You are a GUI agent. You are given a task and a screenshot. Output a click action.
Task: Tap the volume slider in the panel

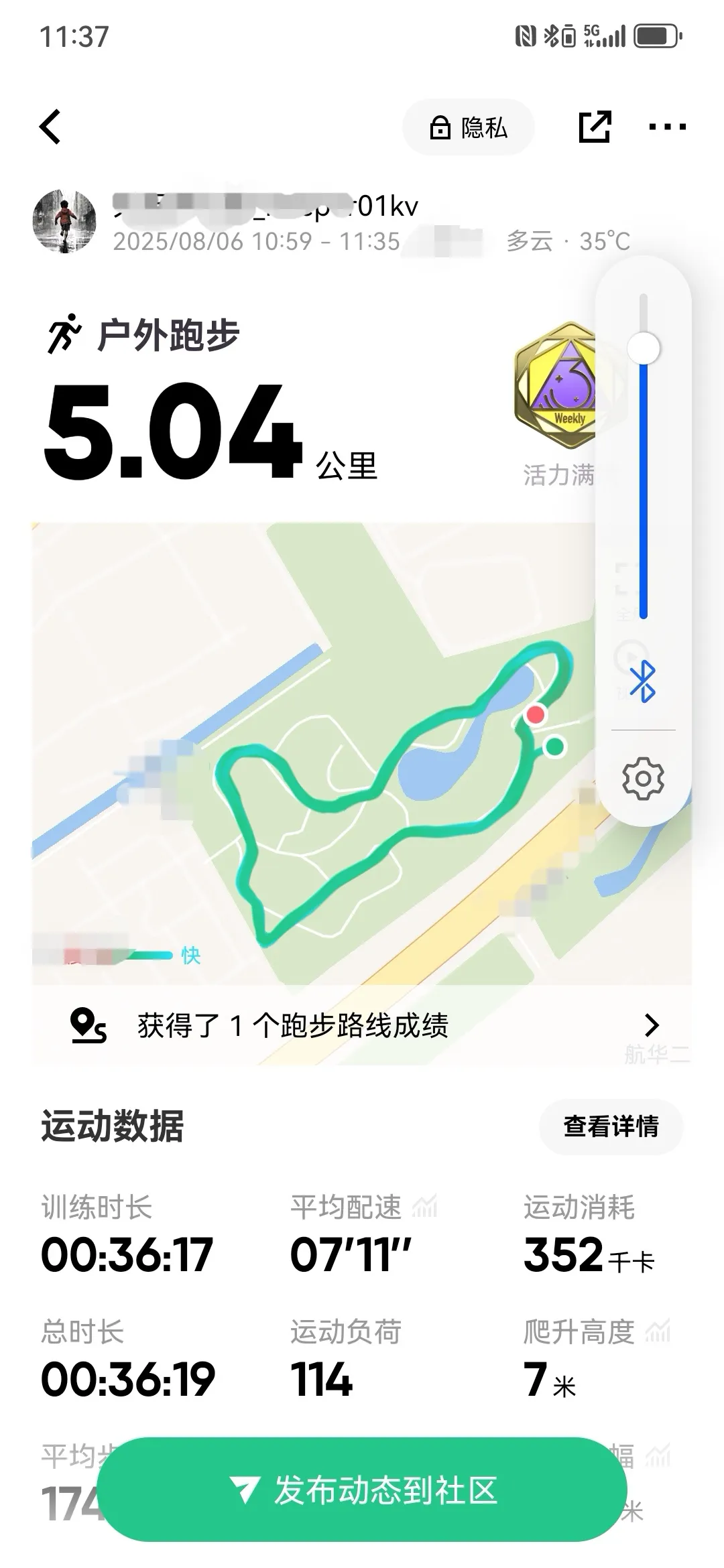point(644,456)
